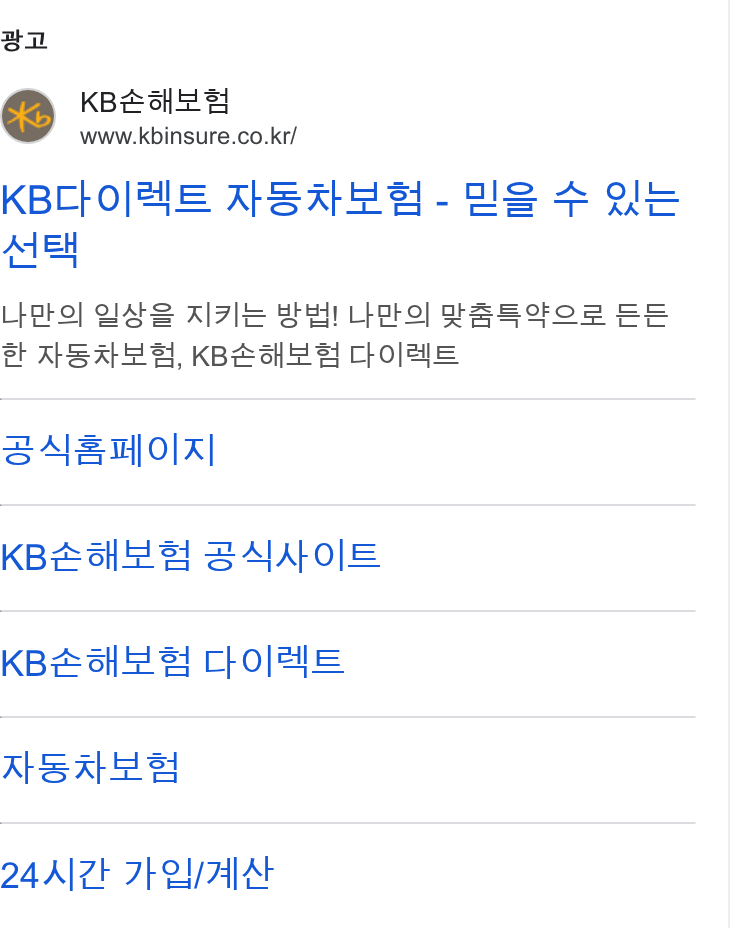730x928 pixels.
Task: Open the www.kbinsure.co.kr advertiser link
Action: (188, 136)
